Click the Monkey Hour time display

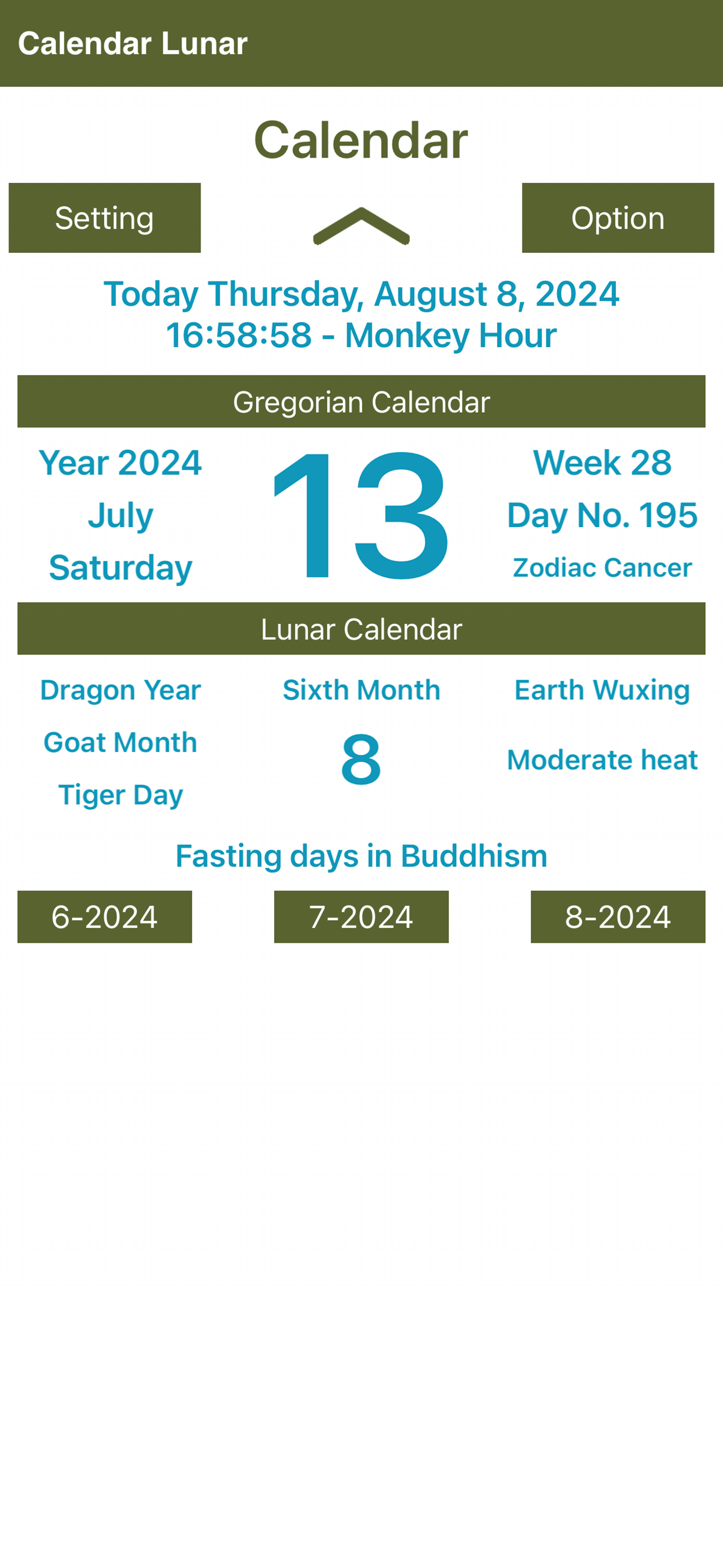(x=361, y=335)
